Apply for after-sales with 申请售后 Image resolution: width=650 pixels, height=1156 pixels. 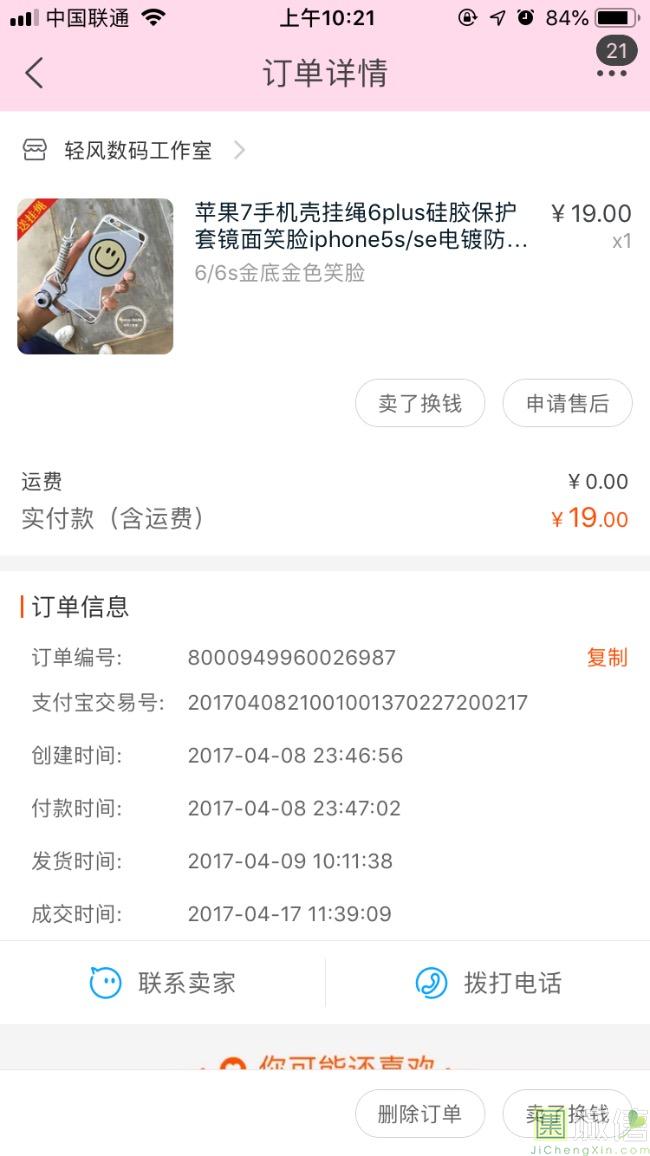click(x=567, y=404)
